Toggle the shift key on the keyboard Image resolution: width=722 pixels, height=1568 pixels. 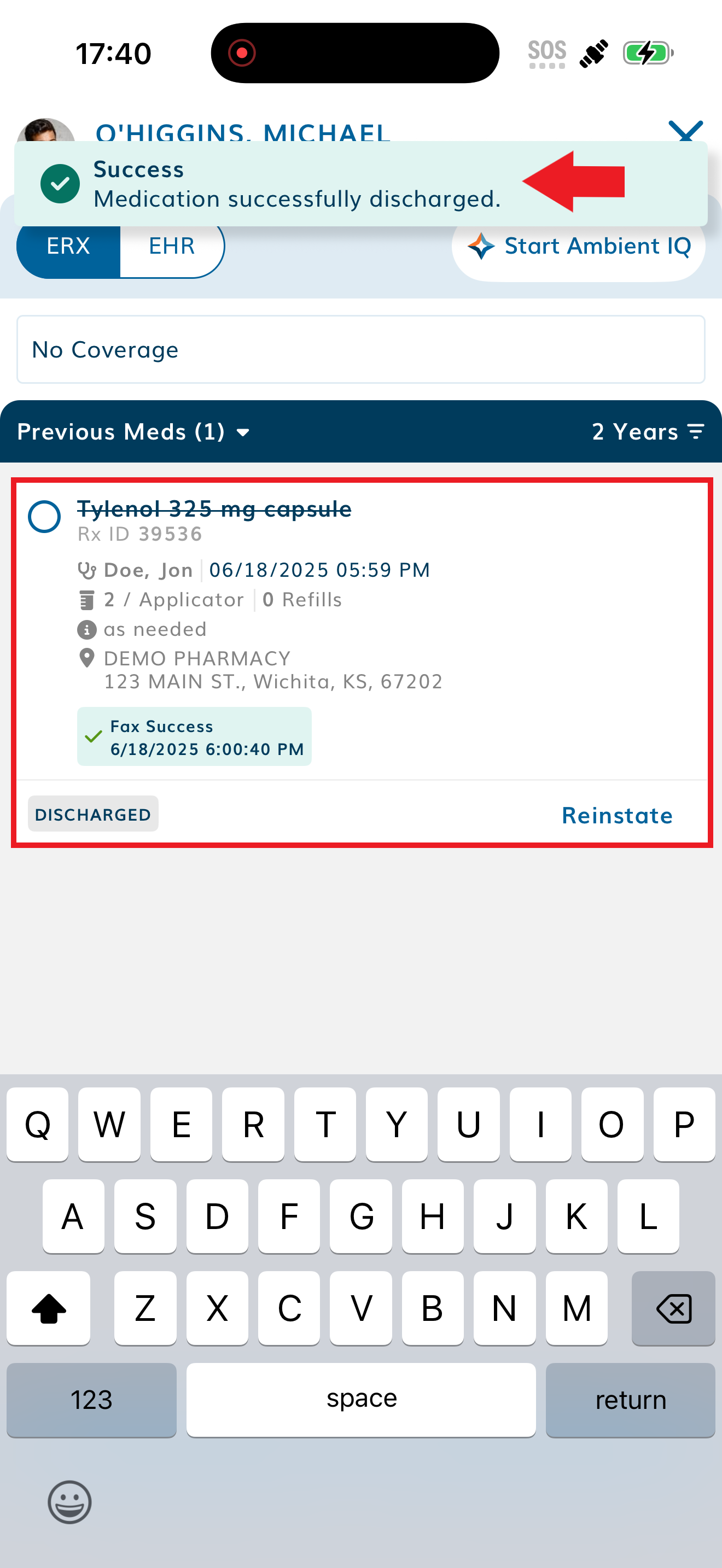pyautogui.click(x=49, y=1308)
